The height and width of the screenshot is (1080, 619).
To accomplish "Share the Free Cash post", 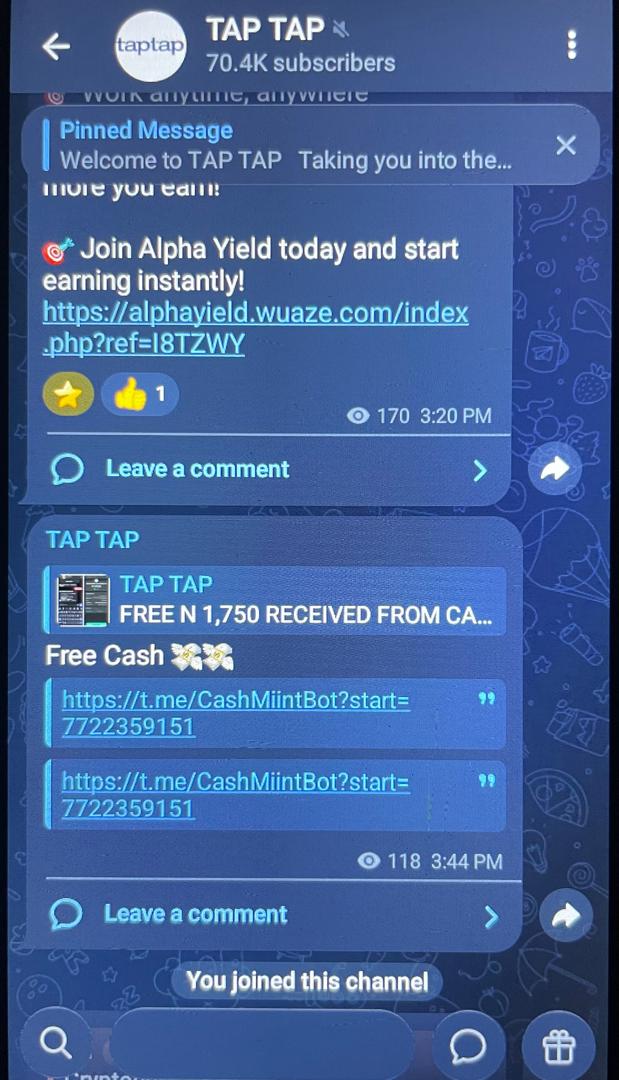I will [565, 915].
